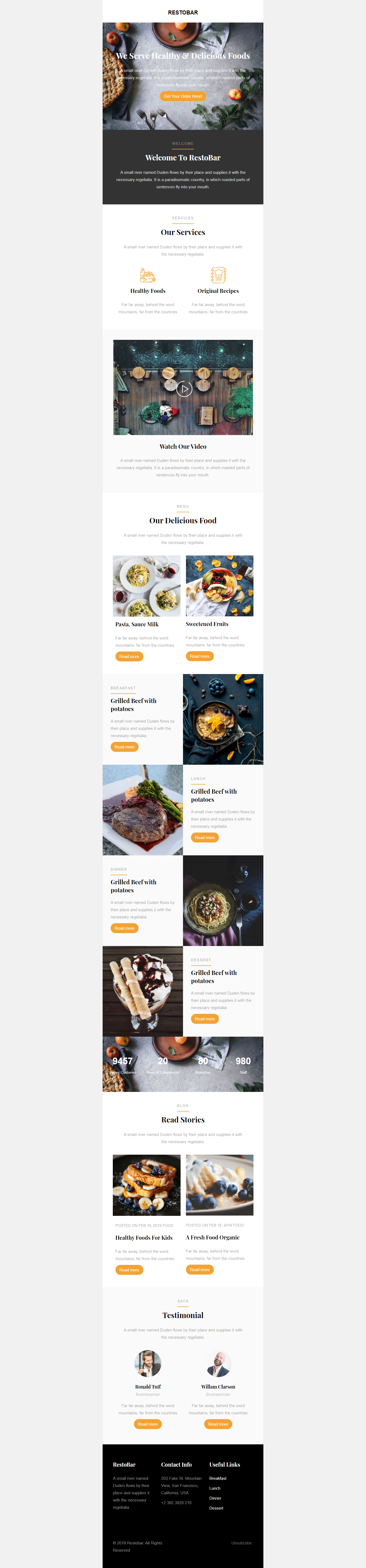366x1568 pixels.
Task: Open Read more under the Breakfast item
Action: coord(125,747)
